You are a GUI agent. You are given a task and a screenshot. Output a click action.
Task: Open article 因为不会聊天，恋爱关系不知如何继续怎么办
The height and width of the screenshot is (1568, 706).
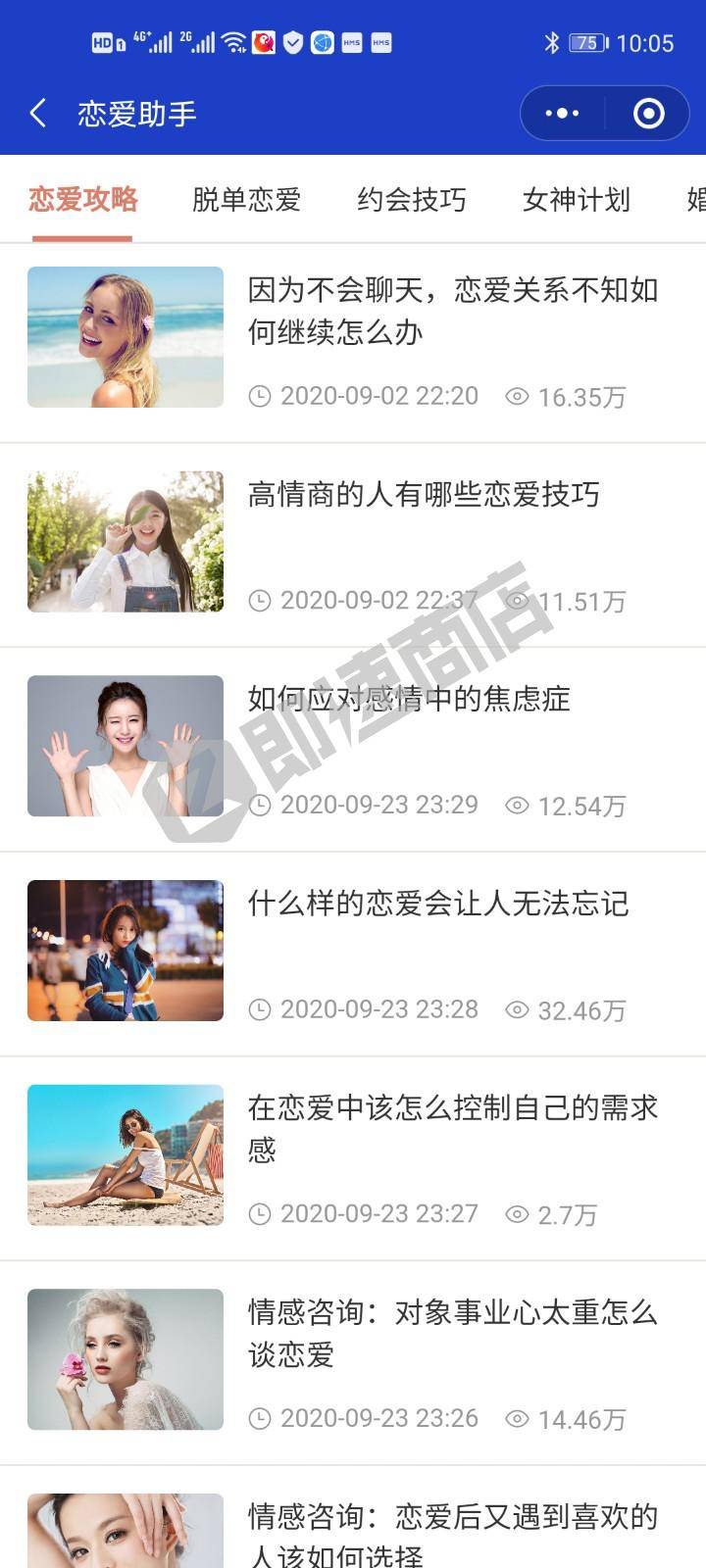click(451, 311)
